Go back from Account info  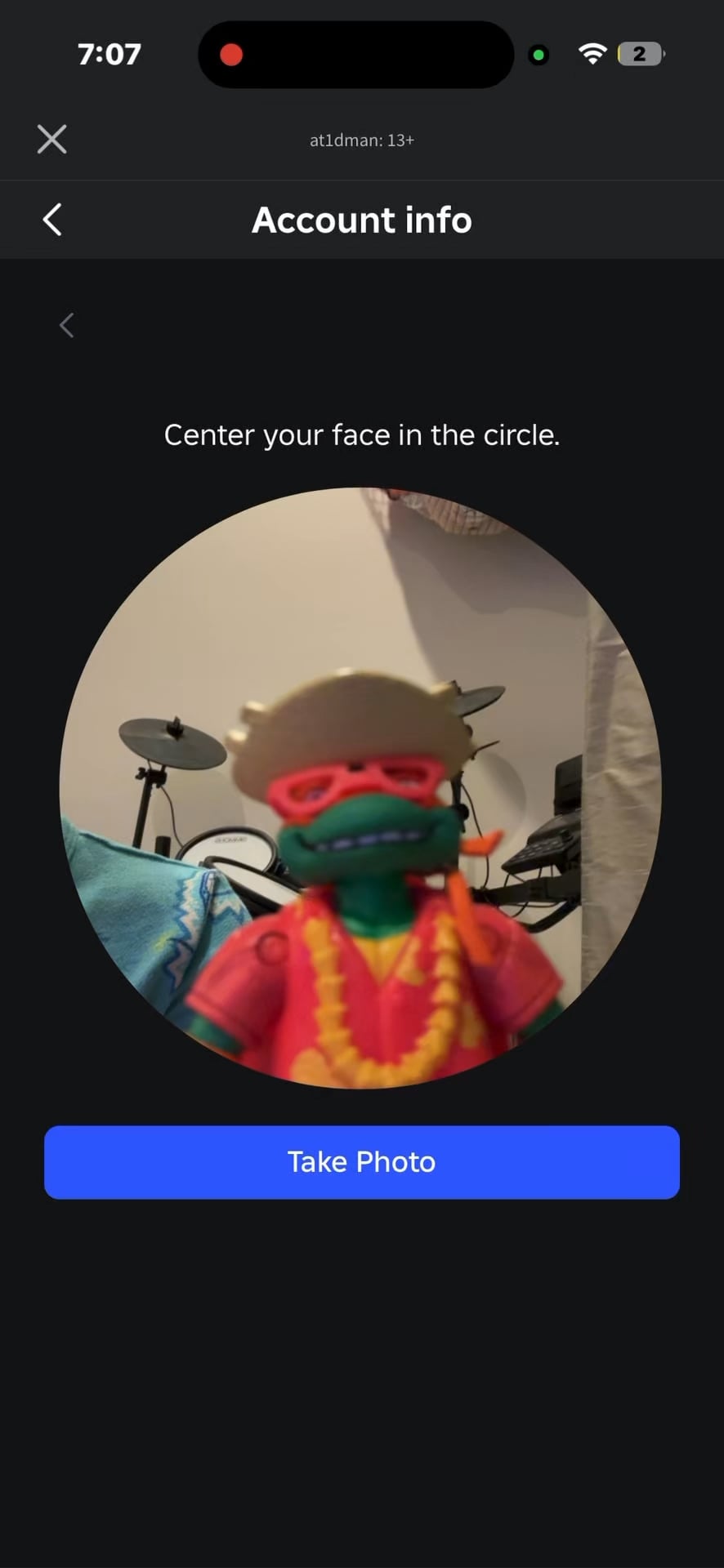click(x=52, y=220)
